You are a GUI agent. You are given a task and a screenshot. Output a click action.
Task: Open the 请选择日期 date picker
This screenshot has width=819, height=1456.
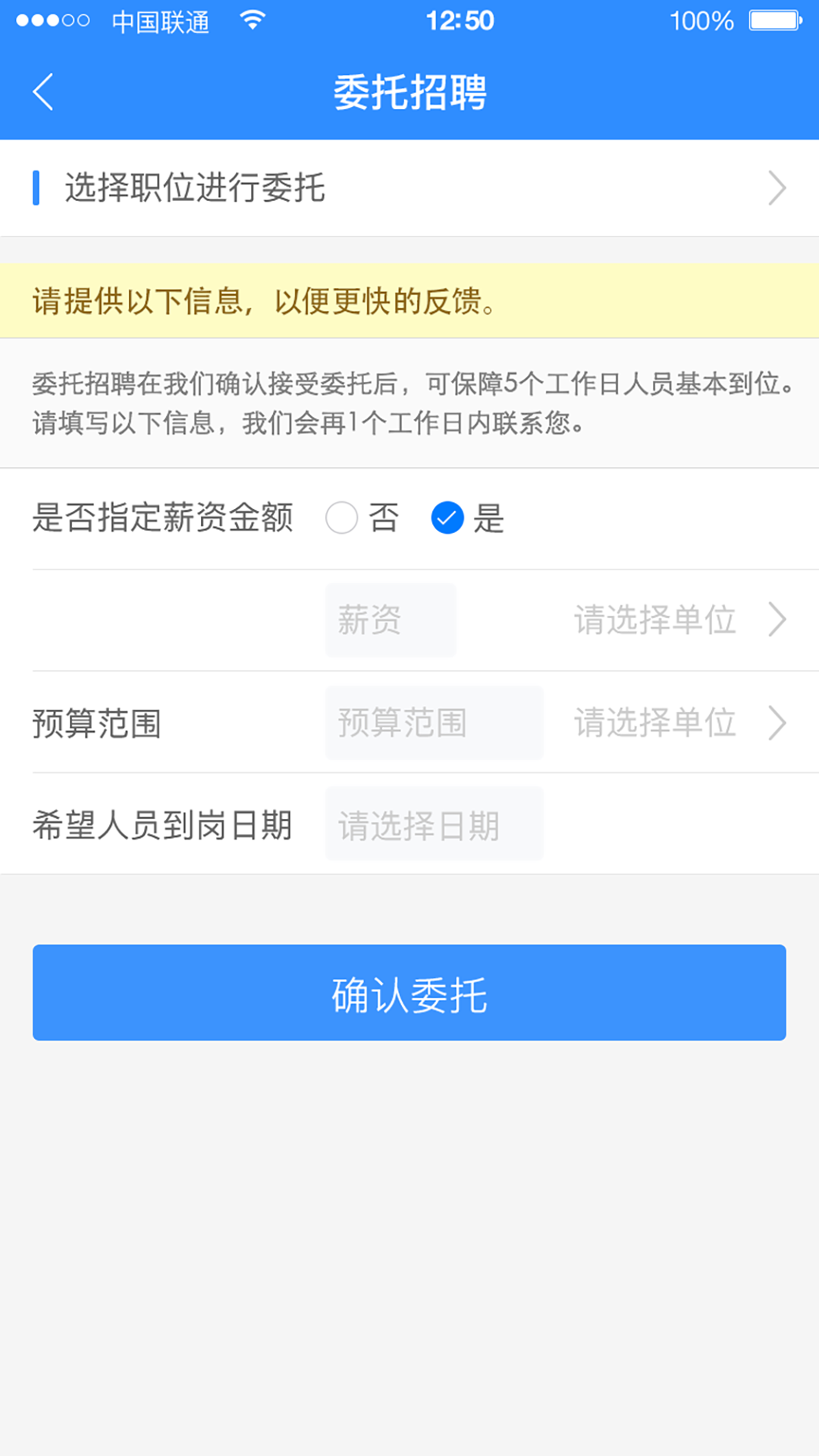point(434,824)
